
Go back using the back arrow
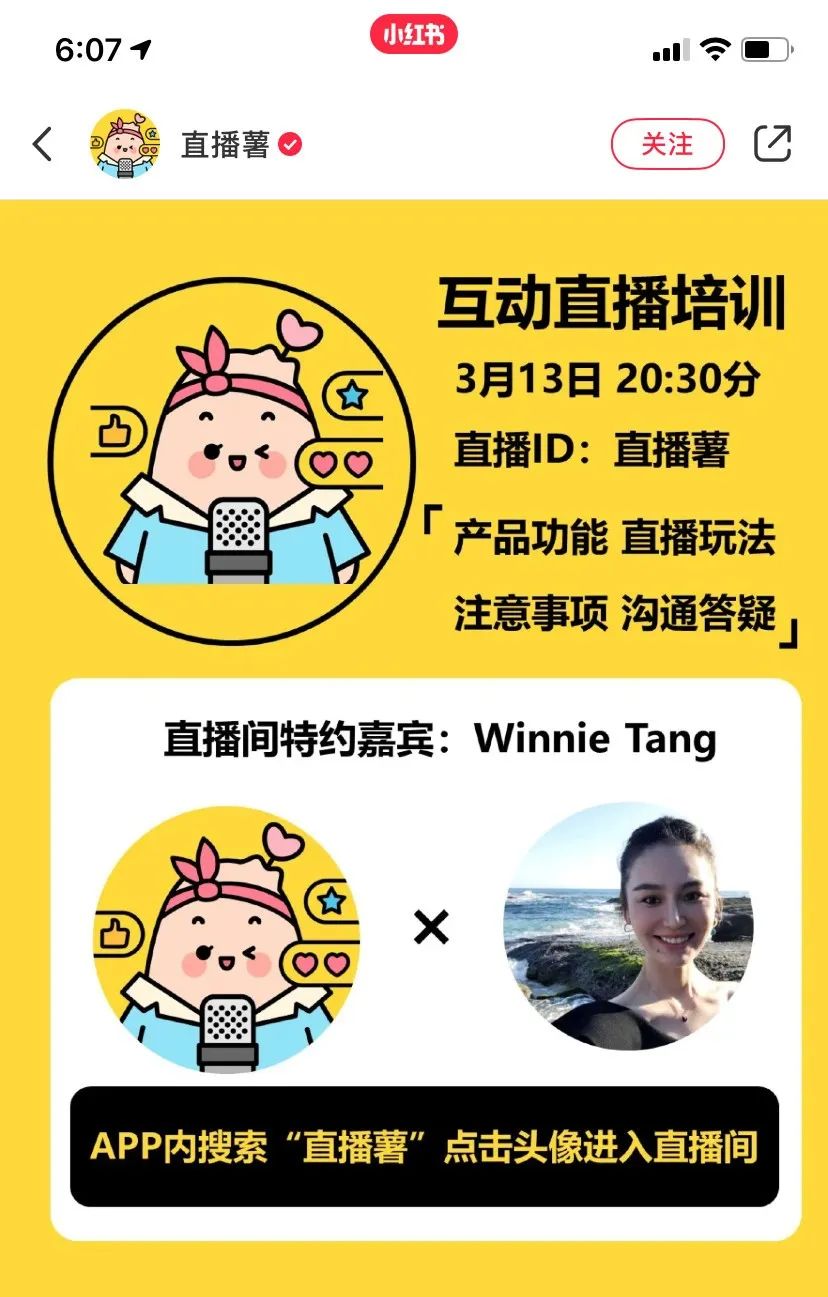(42, 144)
